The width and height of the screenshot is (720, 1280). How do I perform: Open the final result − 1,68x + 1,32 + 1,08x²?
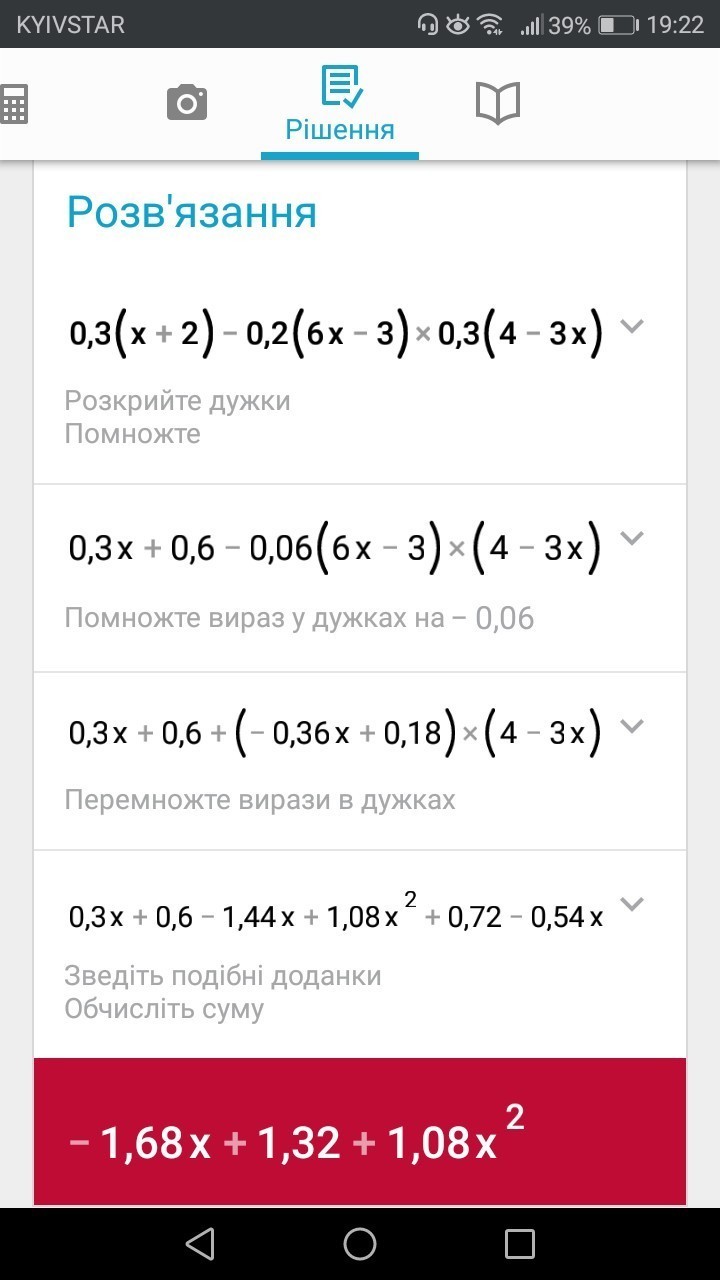(360, 1131)
